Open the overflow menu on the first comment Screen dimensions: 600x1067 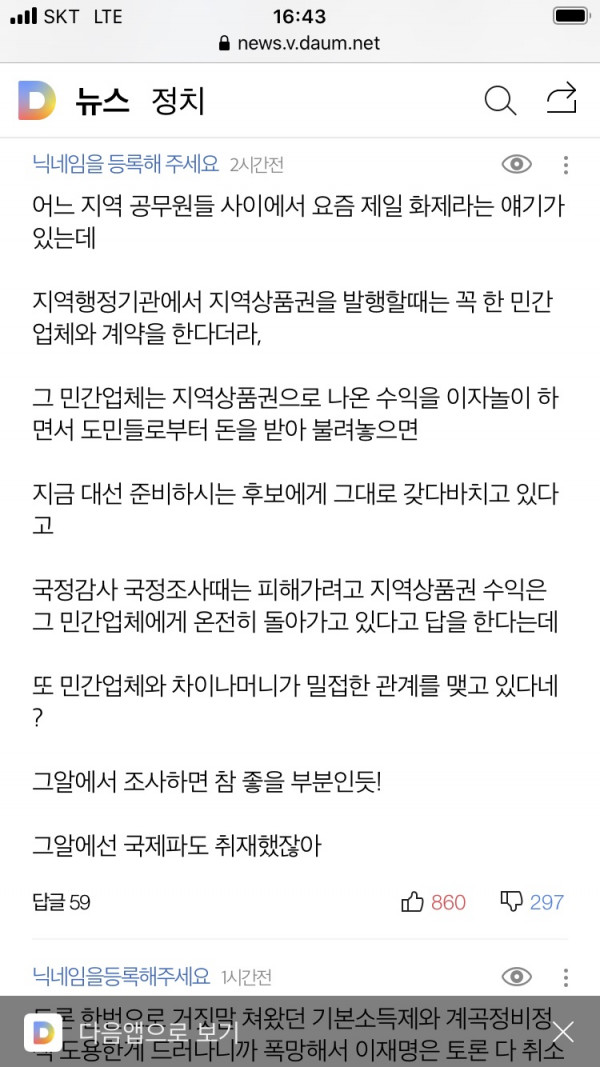click(x=566, y=165)
